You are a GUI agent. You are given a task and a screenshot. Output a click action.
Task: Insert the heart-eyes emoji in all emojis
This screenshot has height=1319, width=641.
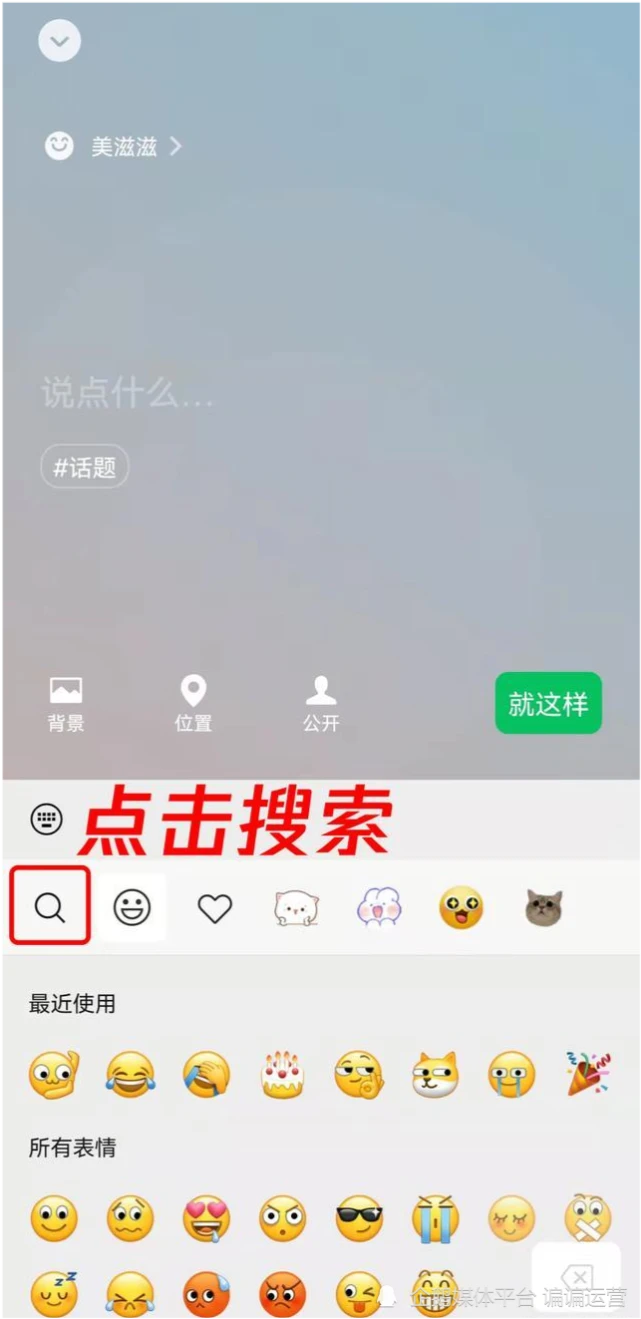(x=206, y=1218)
